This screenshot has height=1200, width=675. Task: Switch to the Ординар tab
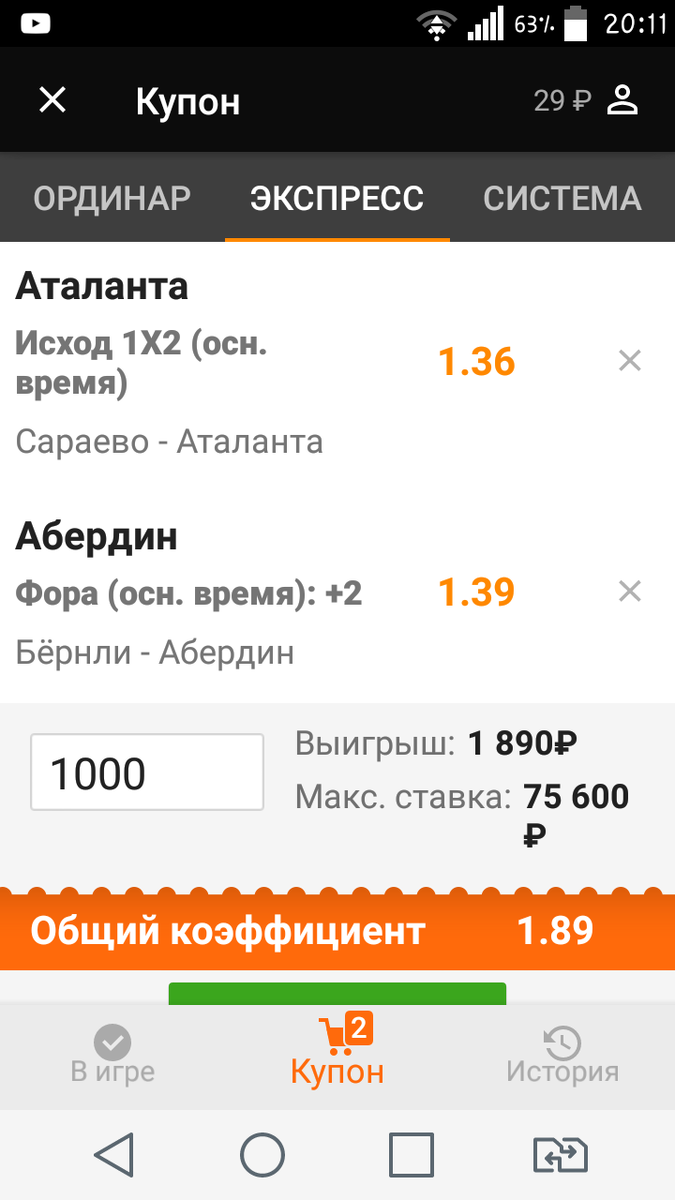112,198
